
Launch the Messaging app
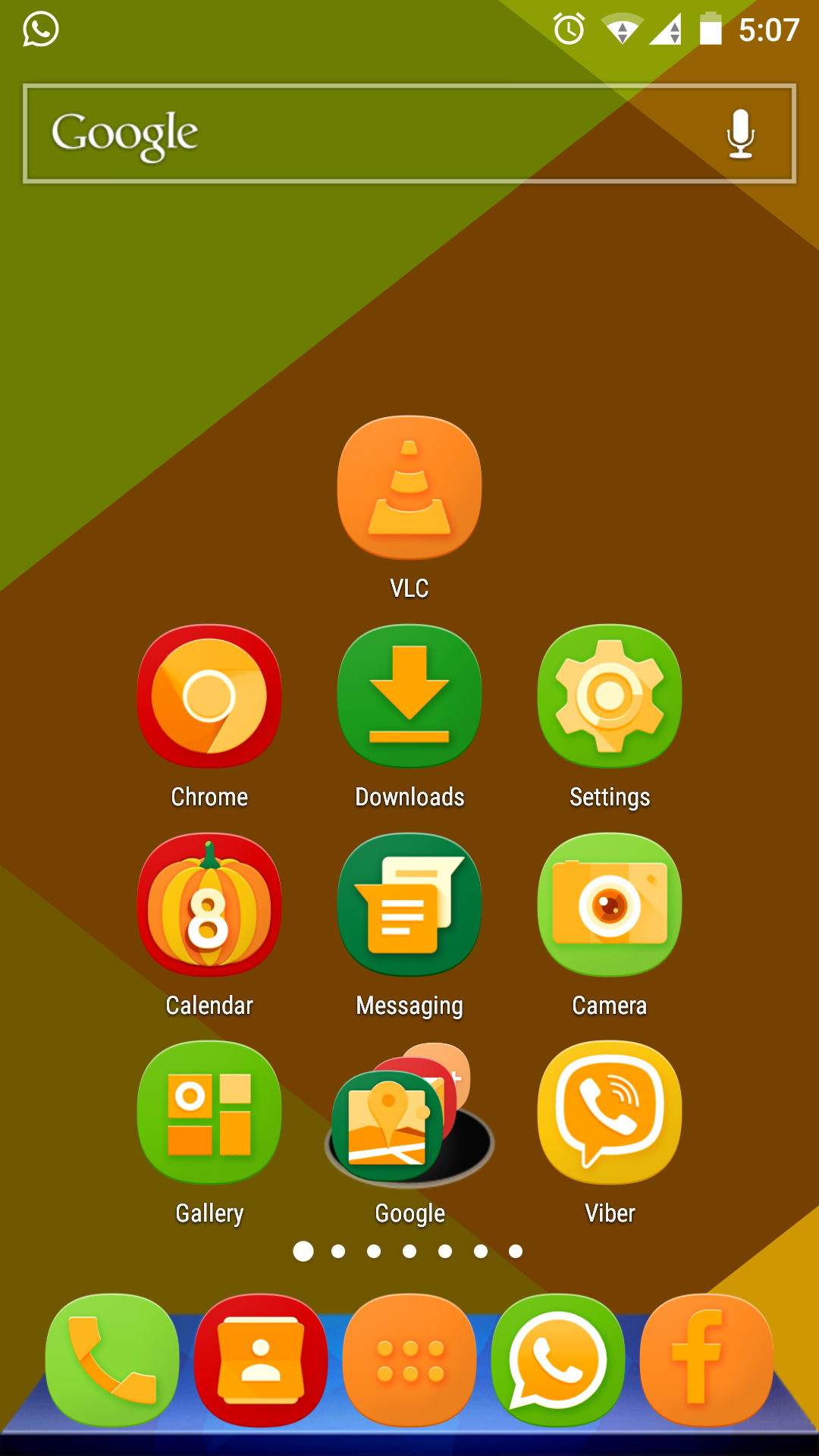(x=409, y=904)
